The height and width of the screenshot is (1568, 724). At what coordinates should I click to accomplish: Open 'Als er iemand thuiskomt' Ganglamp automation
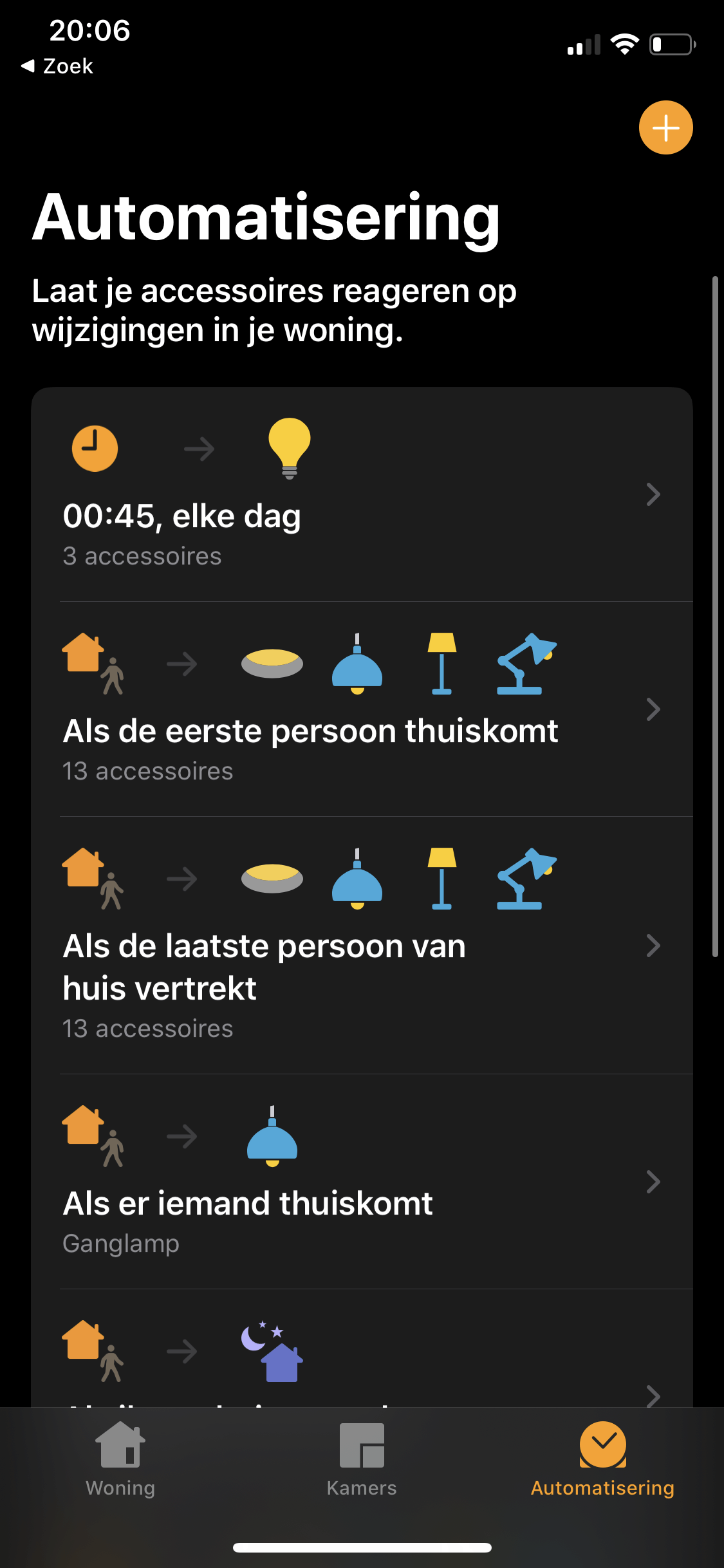[x=360, y=1182]
